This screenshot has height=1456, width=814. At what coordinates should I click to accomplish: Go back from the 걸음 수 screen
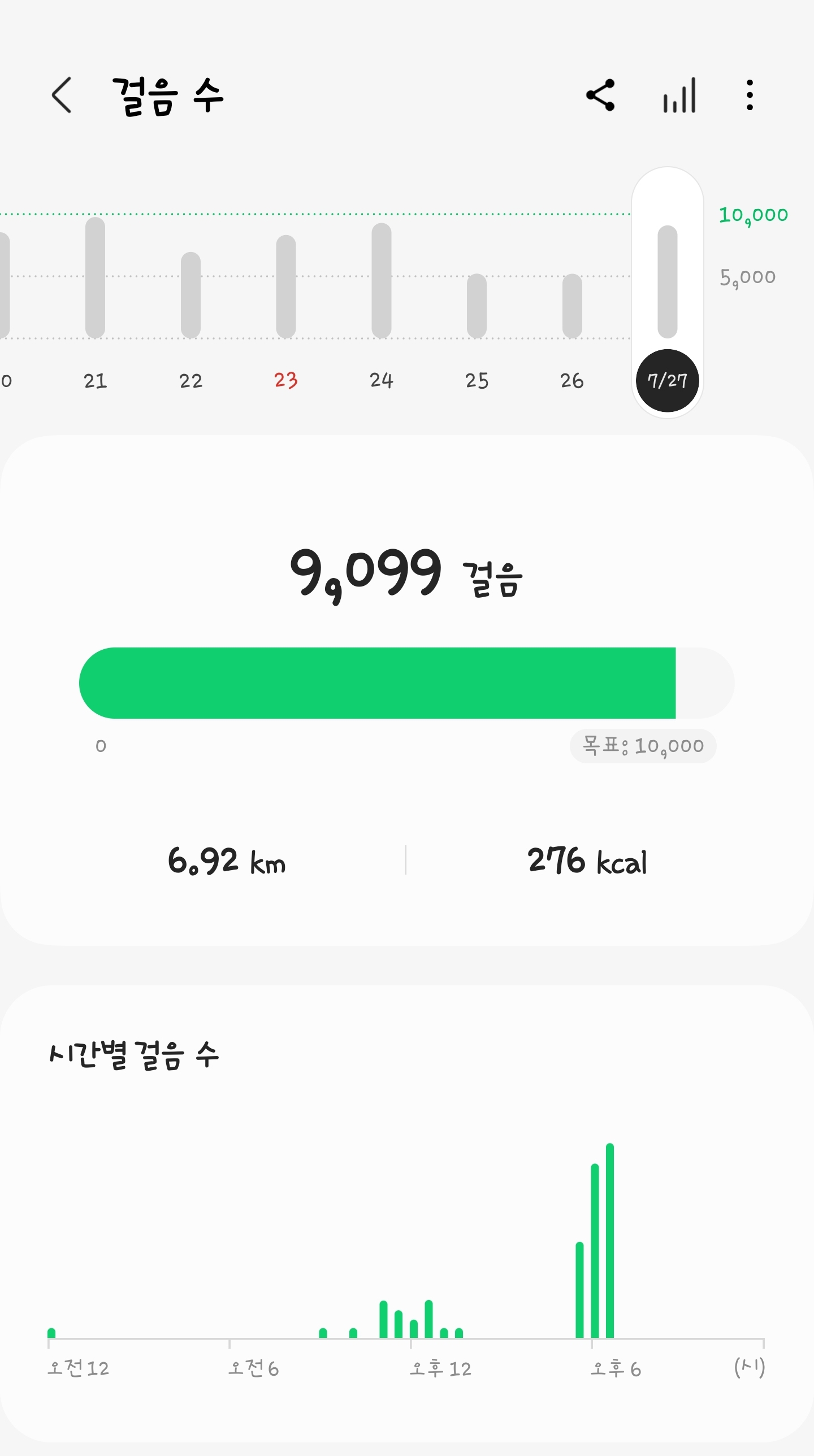(x=62, y=95)
